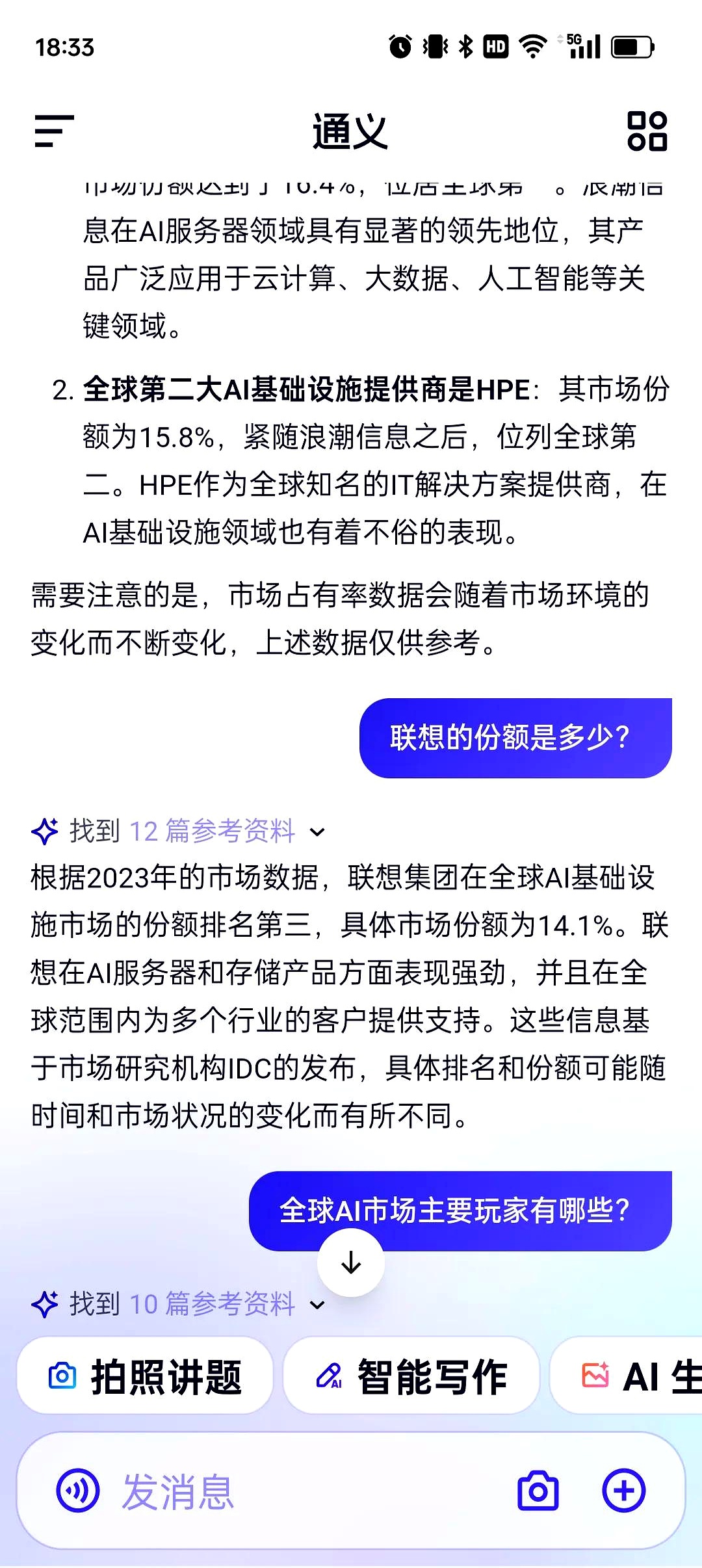Viewport: 702px width, 1568px height.
Task: Tap the camera icon on 拍照讲题 shortcut
Action: coord(63,1377)
